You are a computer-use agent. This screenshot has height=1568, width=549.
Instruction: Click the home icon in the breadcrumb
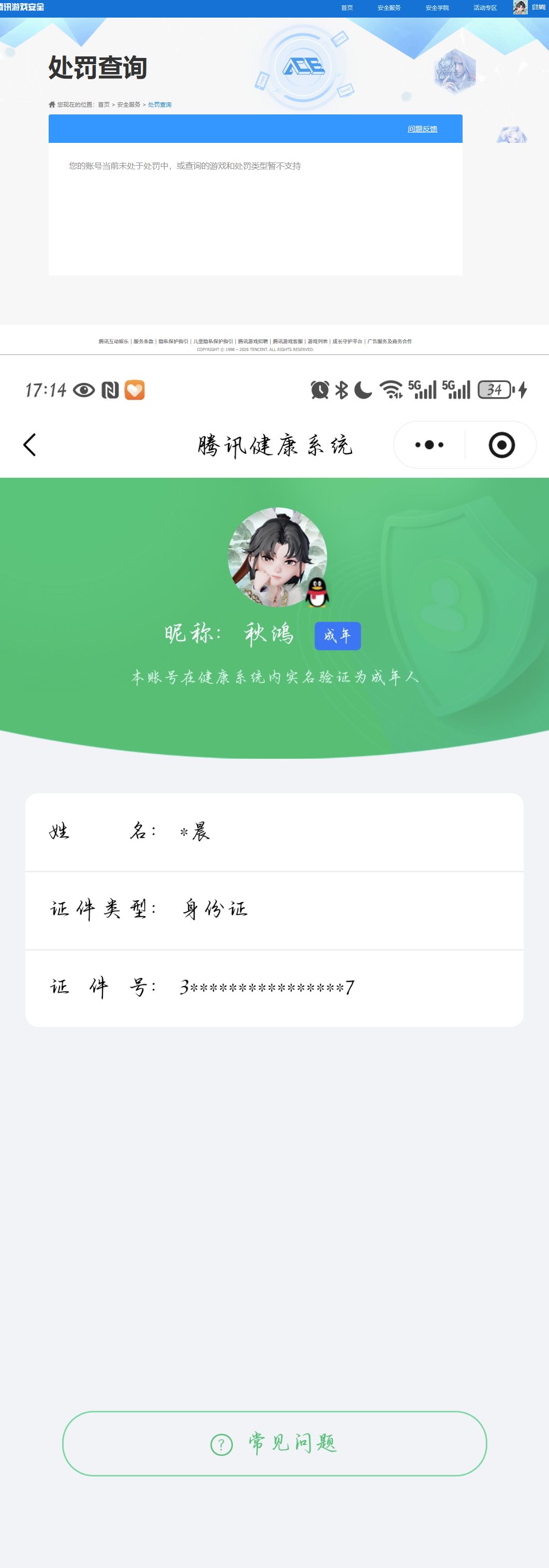[52, 105]
